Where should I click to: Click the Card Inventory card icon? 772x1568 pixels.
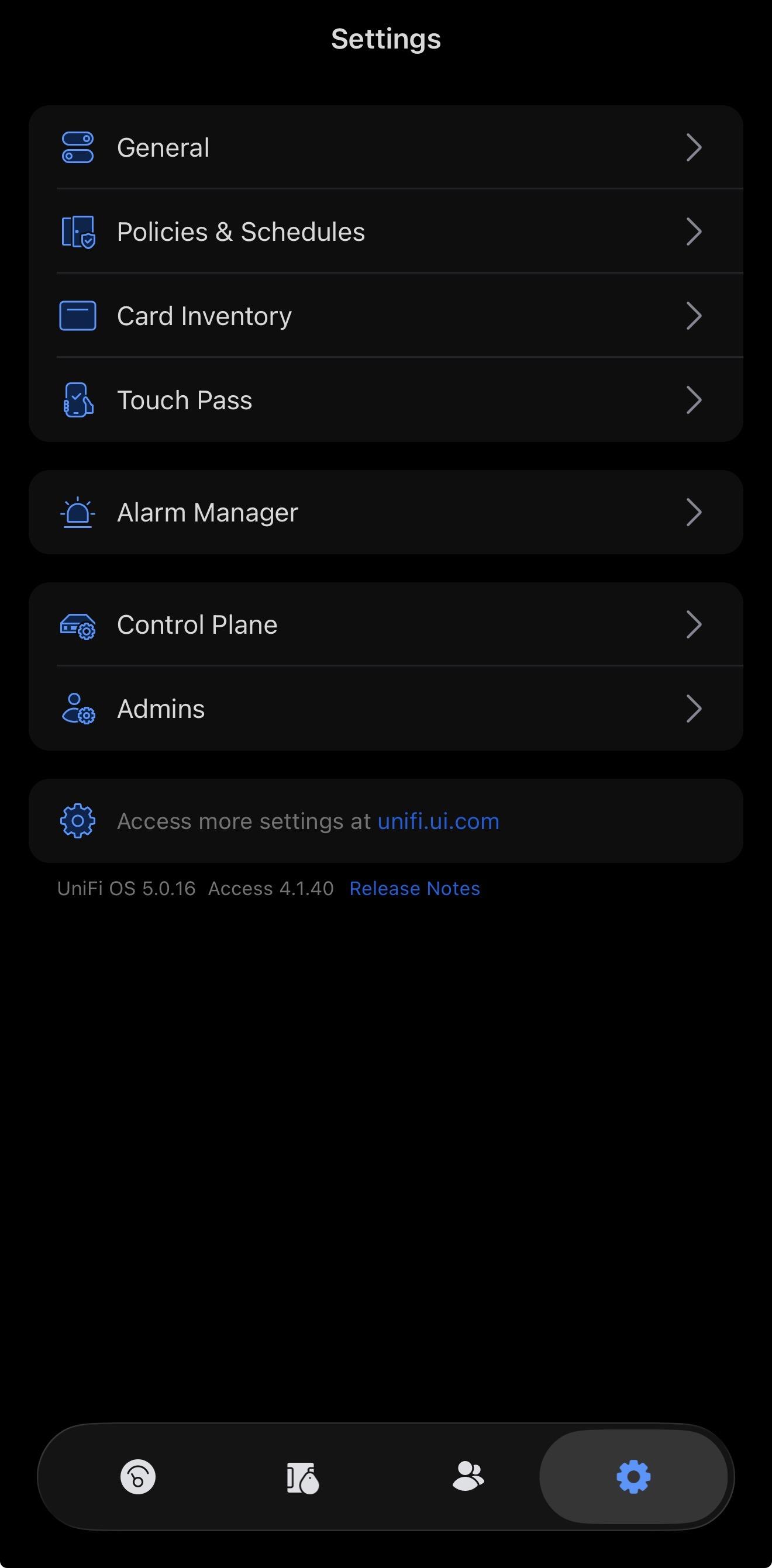(x=77, y=315)
